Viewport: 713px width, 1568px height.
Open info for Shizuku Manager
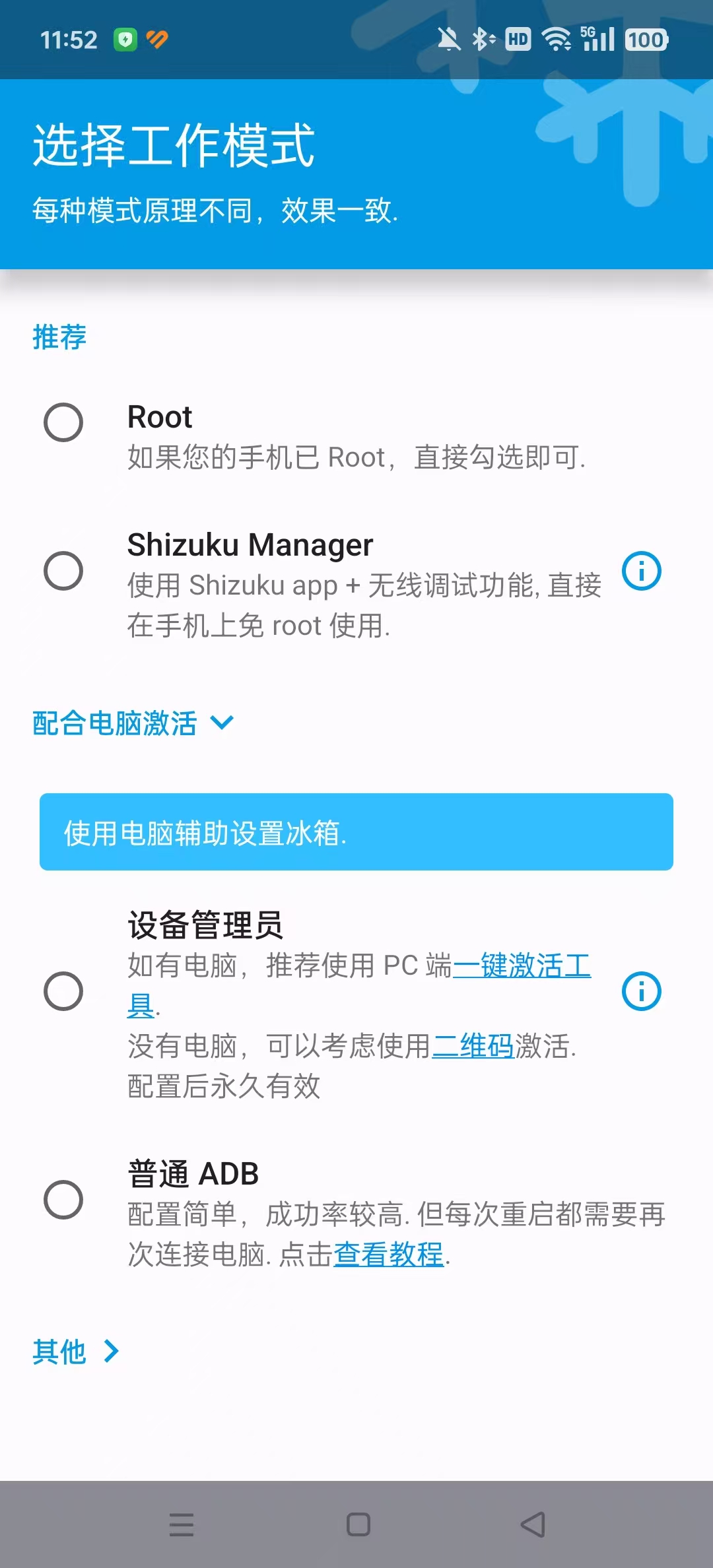[641, 571]
